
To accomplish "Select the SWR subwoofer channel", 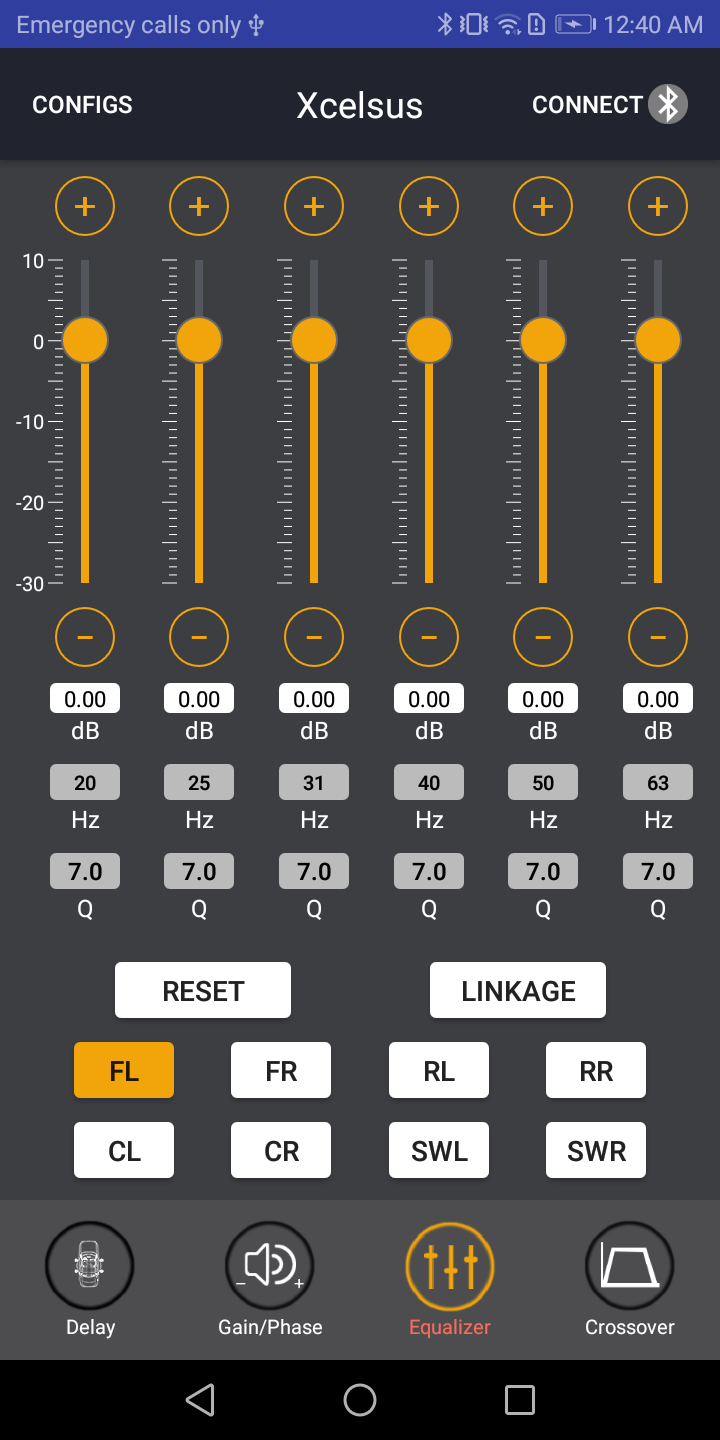I will point(596,1151).
